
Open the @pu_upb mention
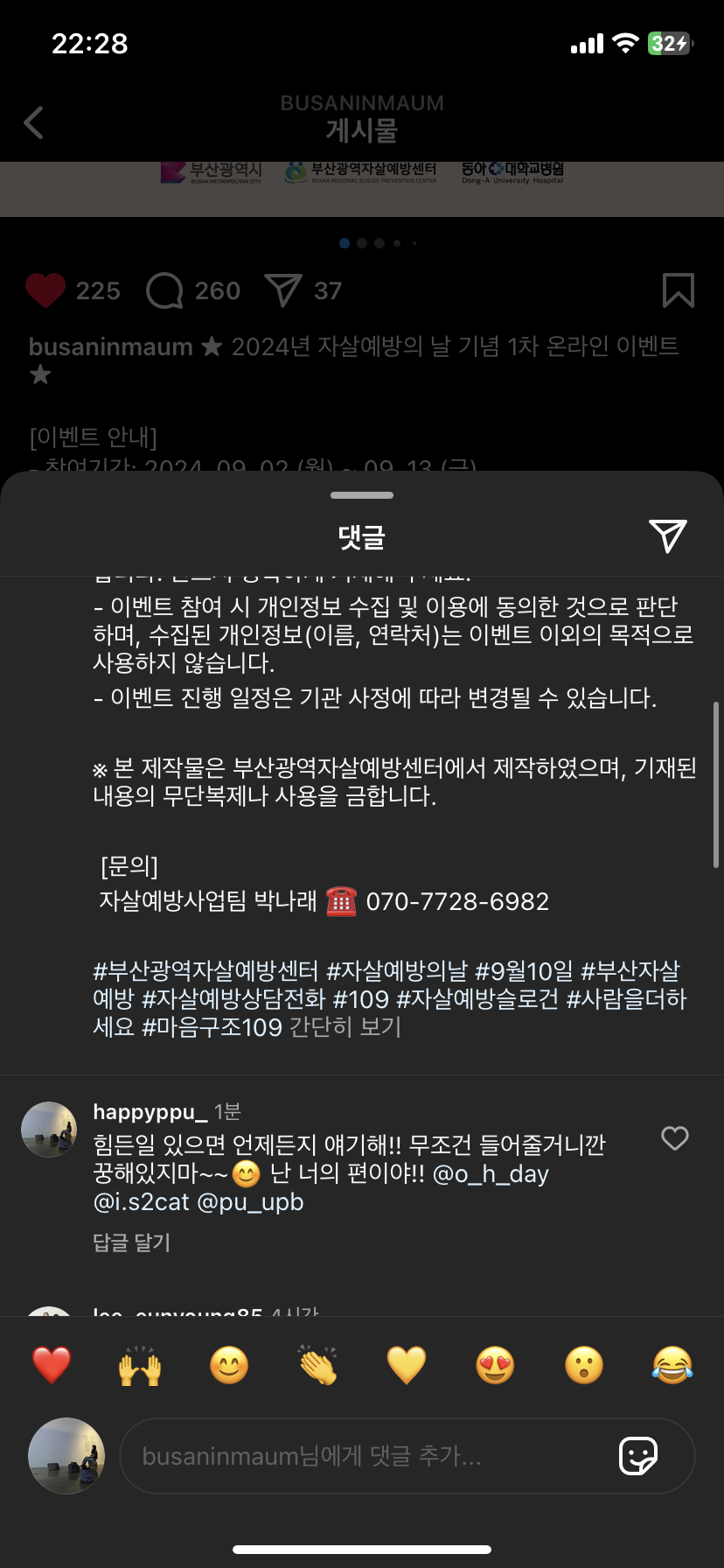click(251, 1202)
